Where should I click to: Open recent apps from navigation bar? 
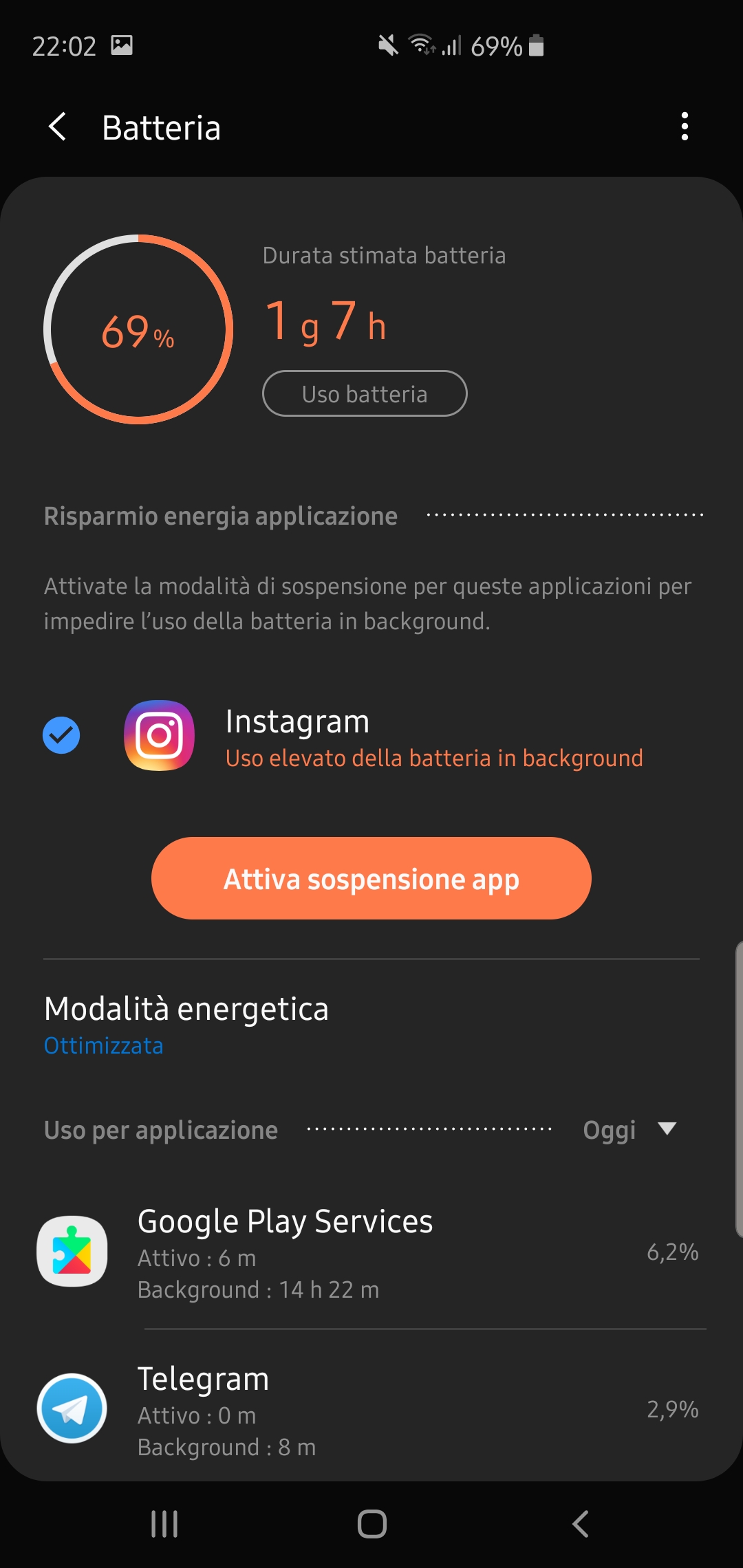pos(164,1524)
